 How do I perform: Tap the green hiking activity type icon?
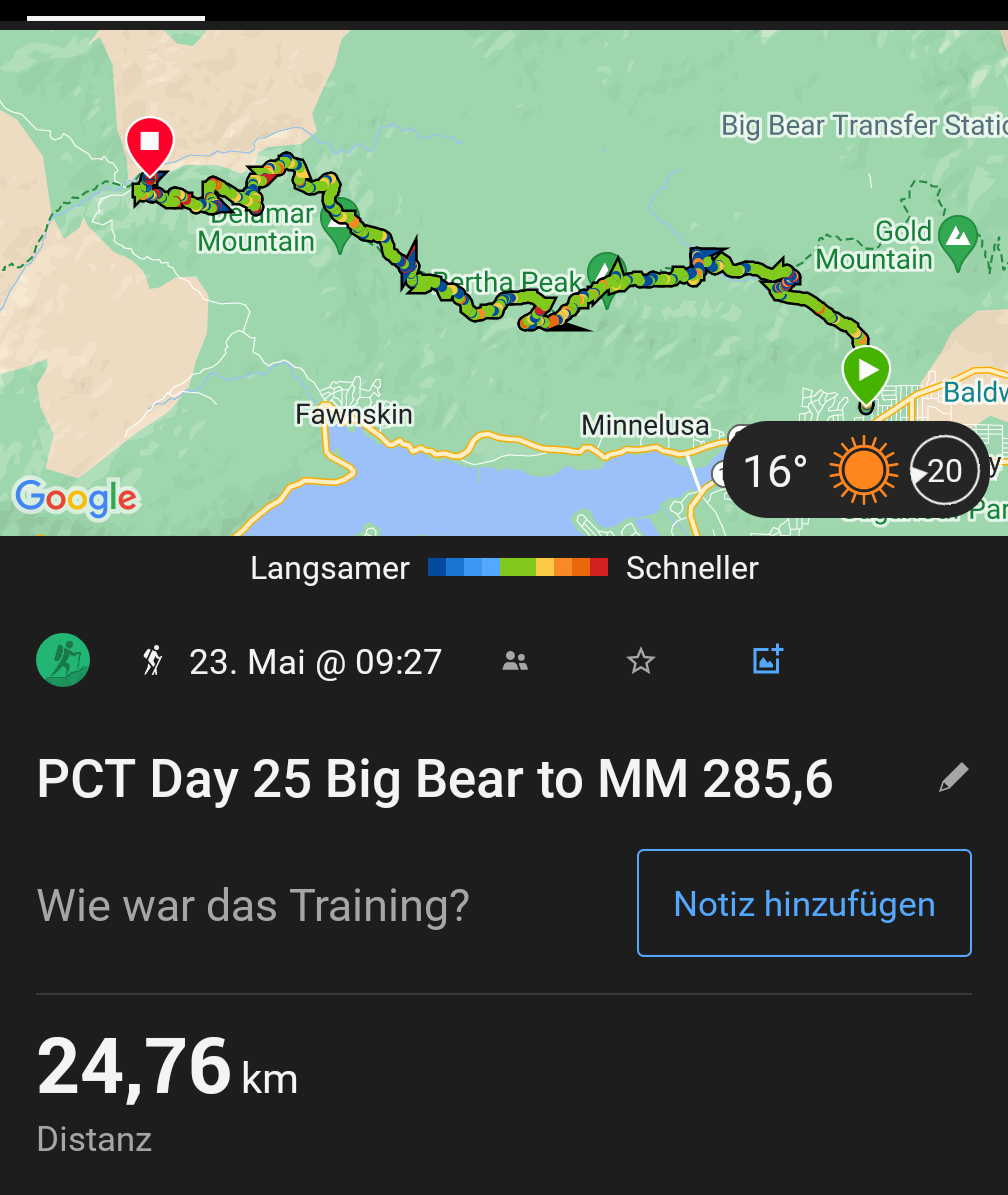(63, 661)
